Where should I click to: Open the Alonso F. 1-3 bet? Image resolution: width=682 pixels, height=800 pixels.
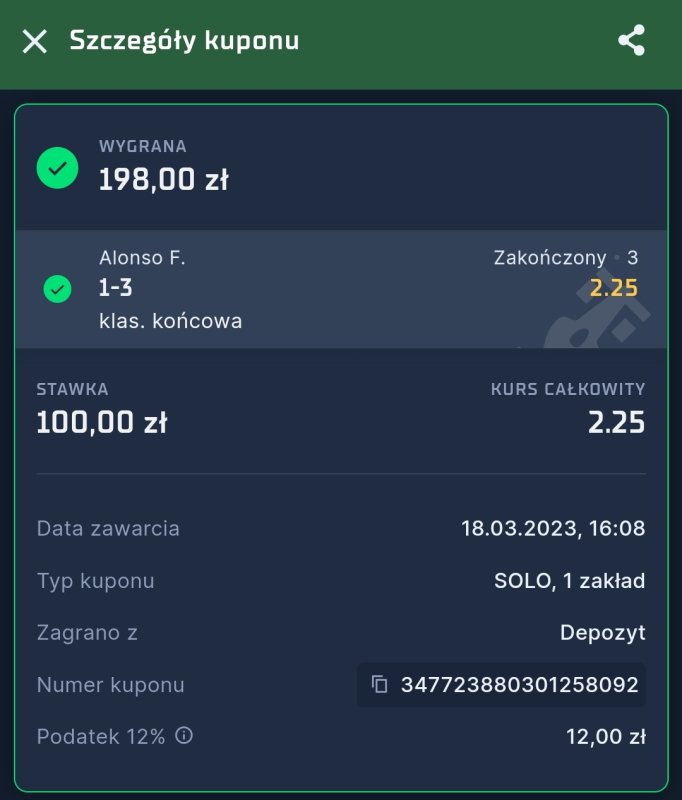(340, 289)
